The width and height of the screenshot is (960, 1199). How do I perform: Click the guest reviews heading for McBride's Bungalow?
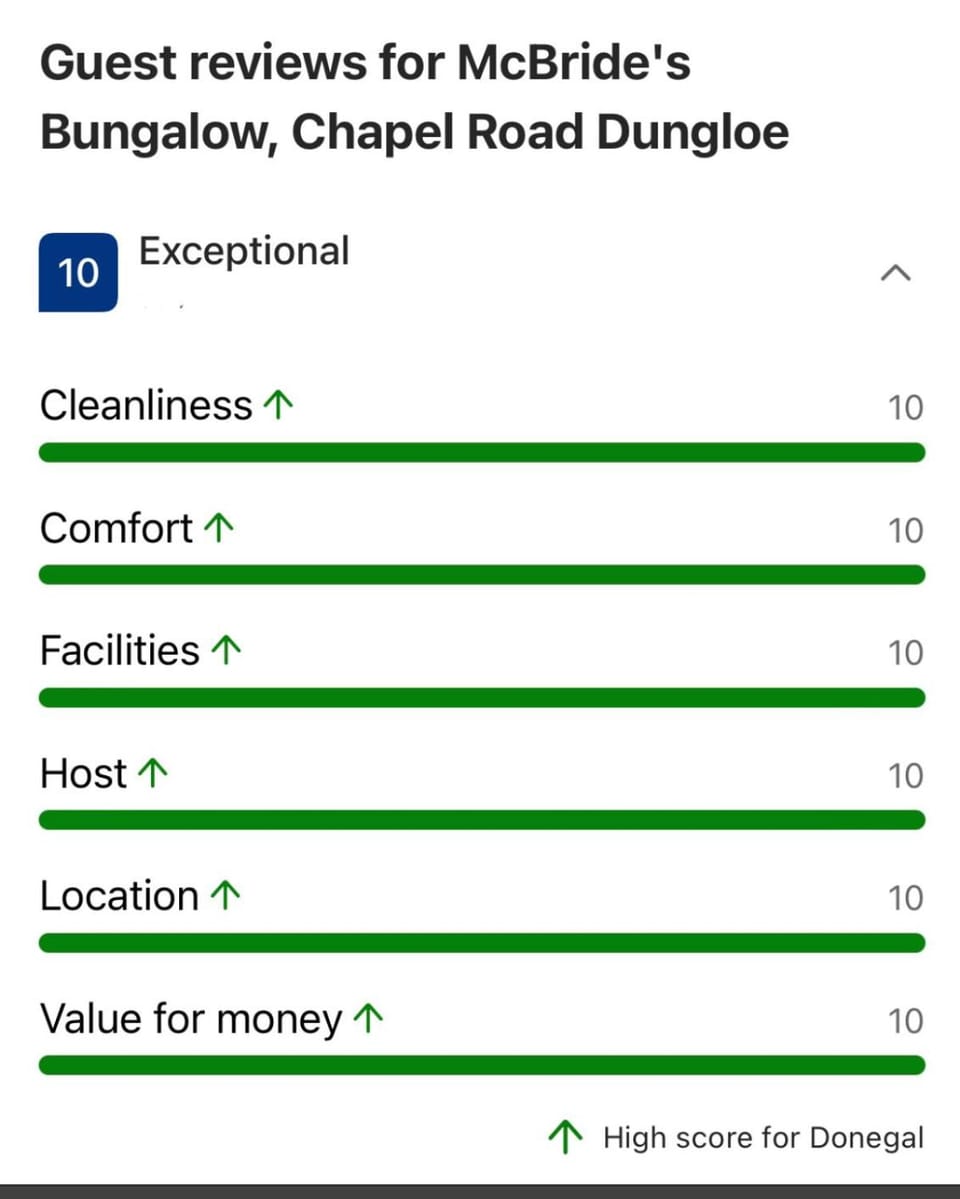[x=414, y=96]
